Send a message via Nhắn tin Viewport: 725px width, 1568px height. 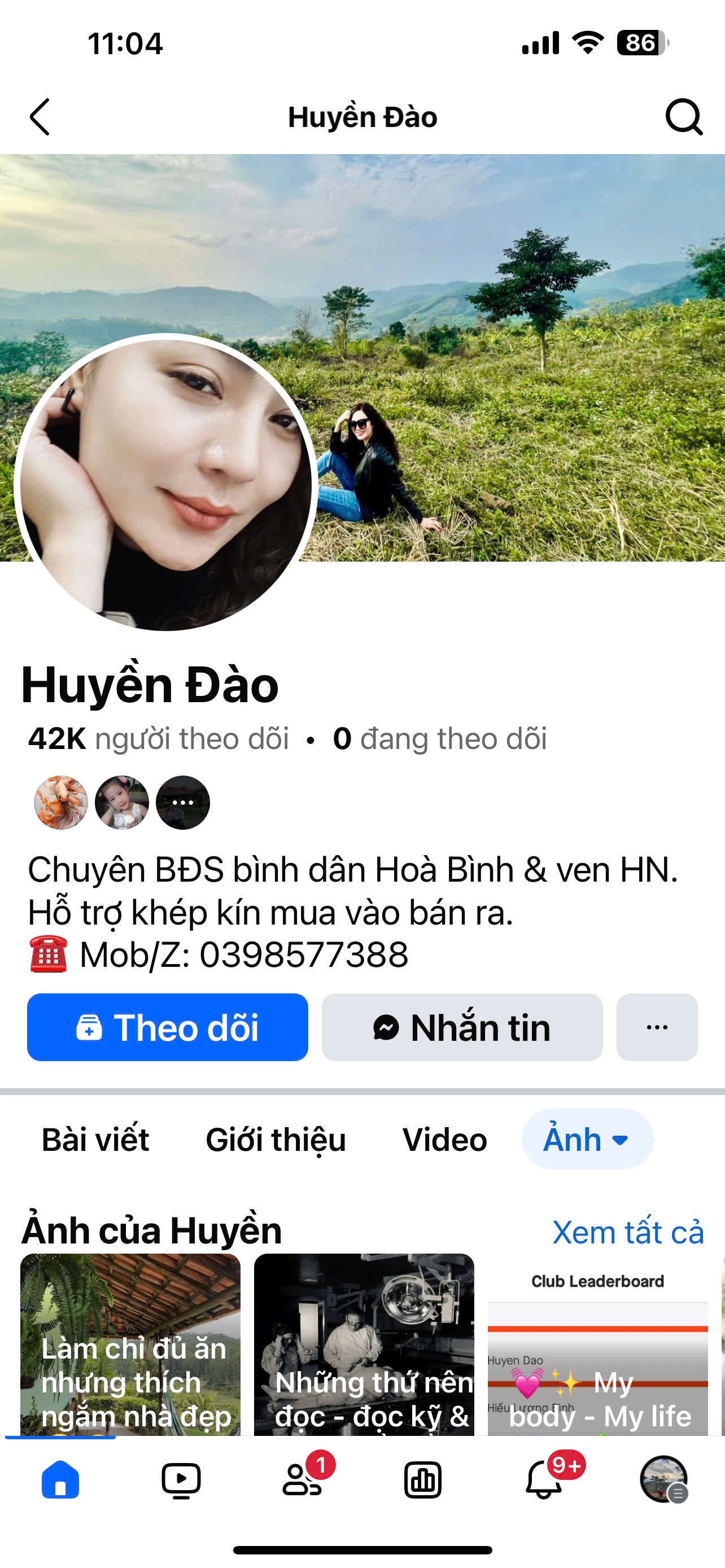pos(462,1027)
